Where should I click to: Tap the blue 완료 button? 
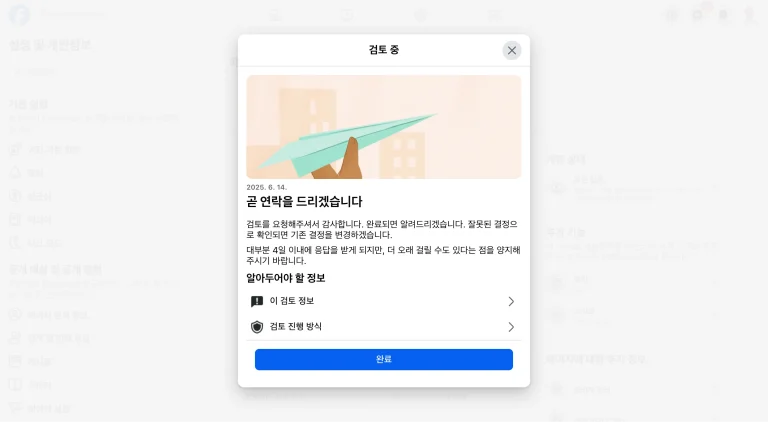point(383,359)
